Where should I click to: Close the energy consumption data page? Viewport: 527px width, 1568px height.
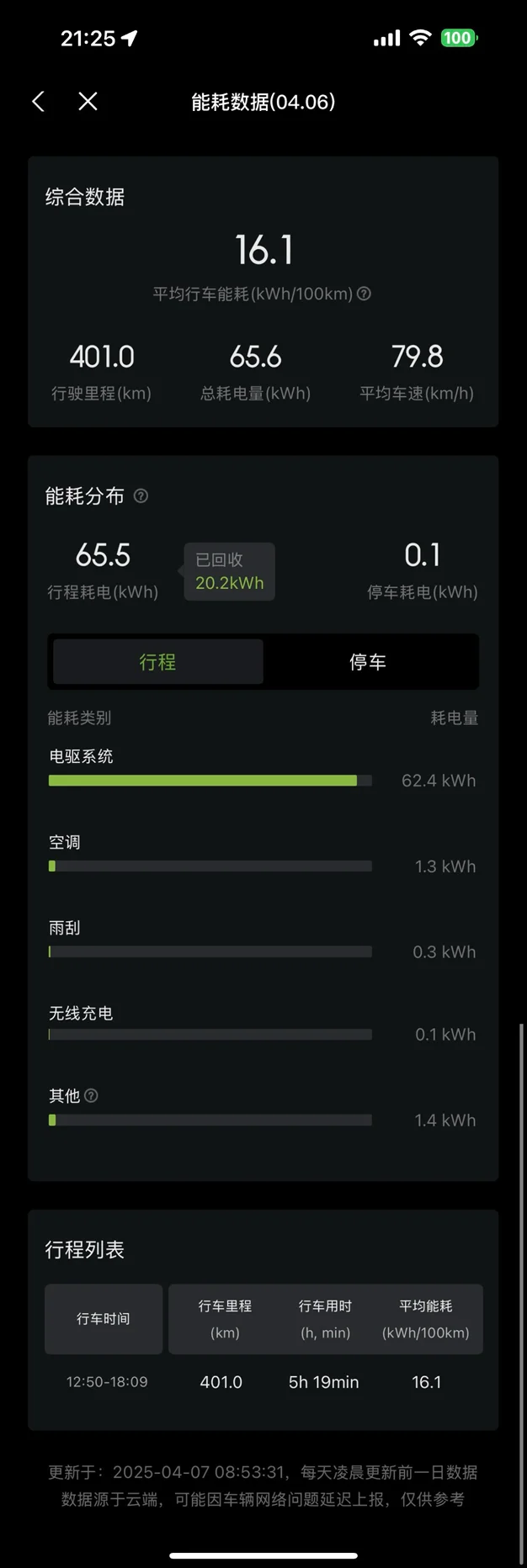tap(88, 102)
